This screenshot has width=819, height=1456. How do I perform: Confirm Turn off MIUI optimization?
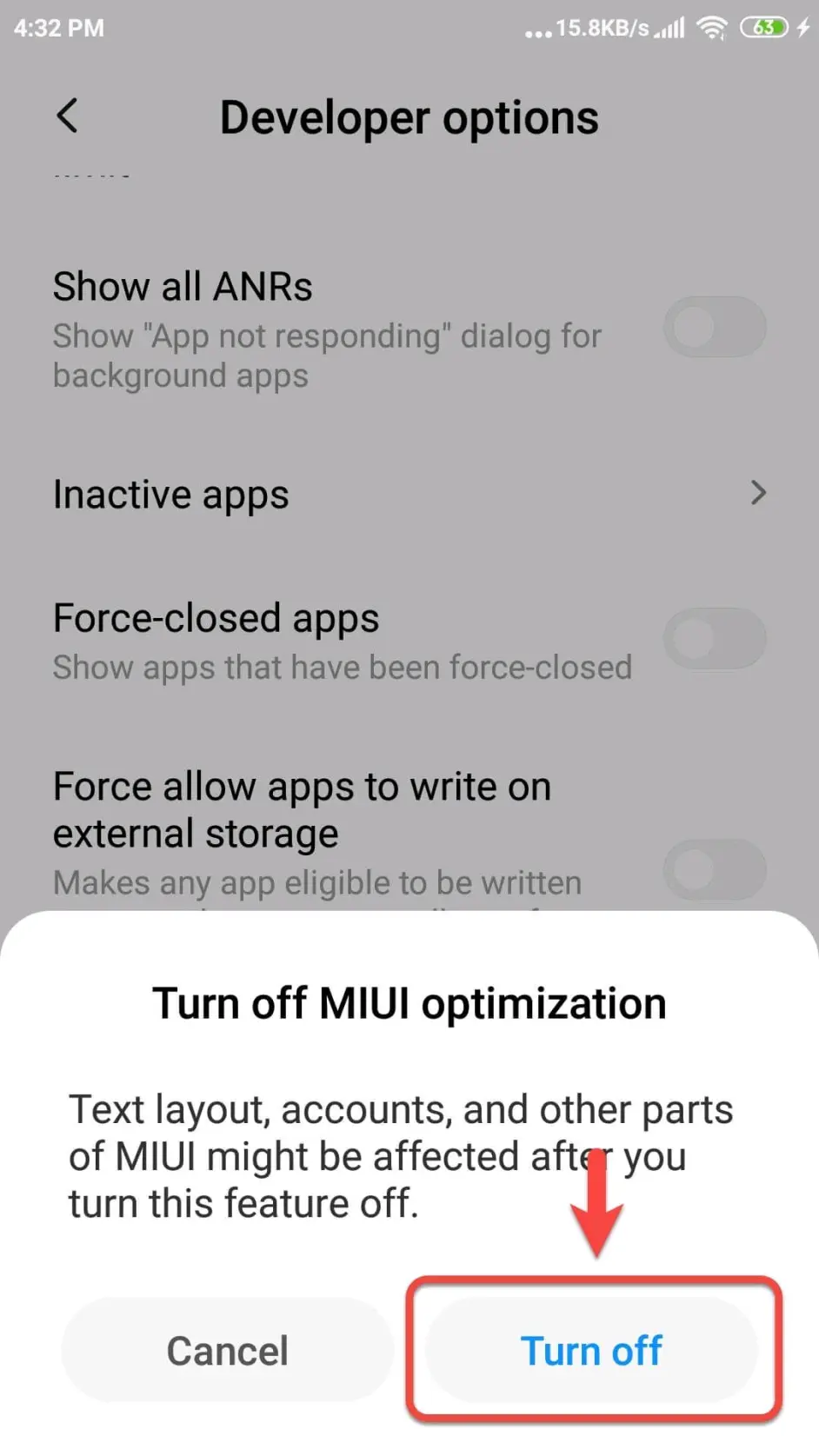point(591,1350)
